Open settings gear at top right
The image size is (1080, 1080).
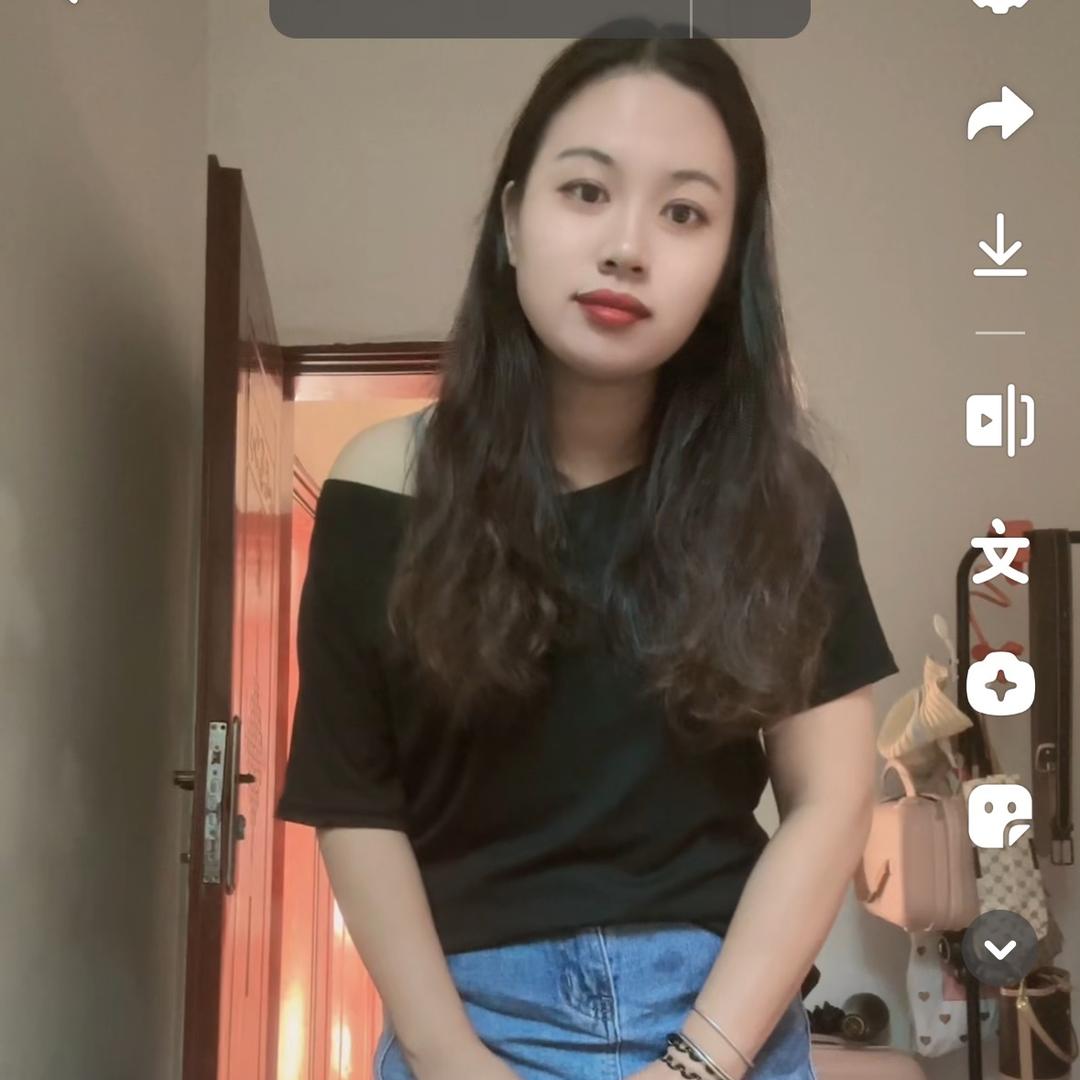pyautogui.click(x=1000, y=4)
